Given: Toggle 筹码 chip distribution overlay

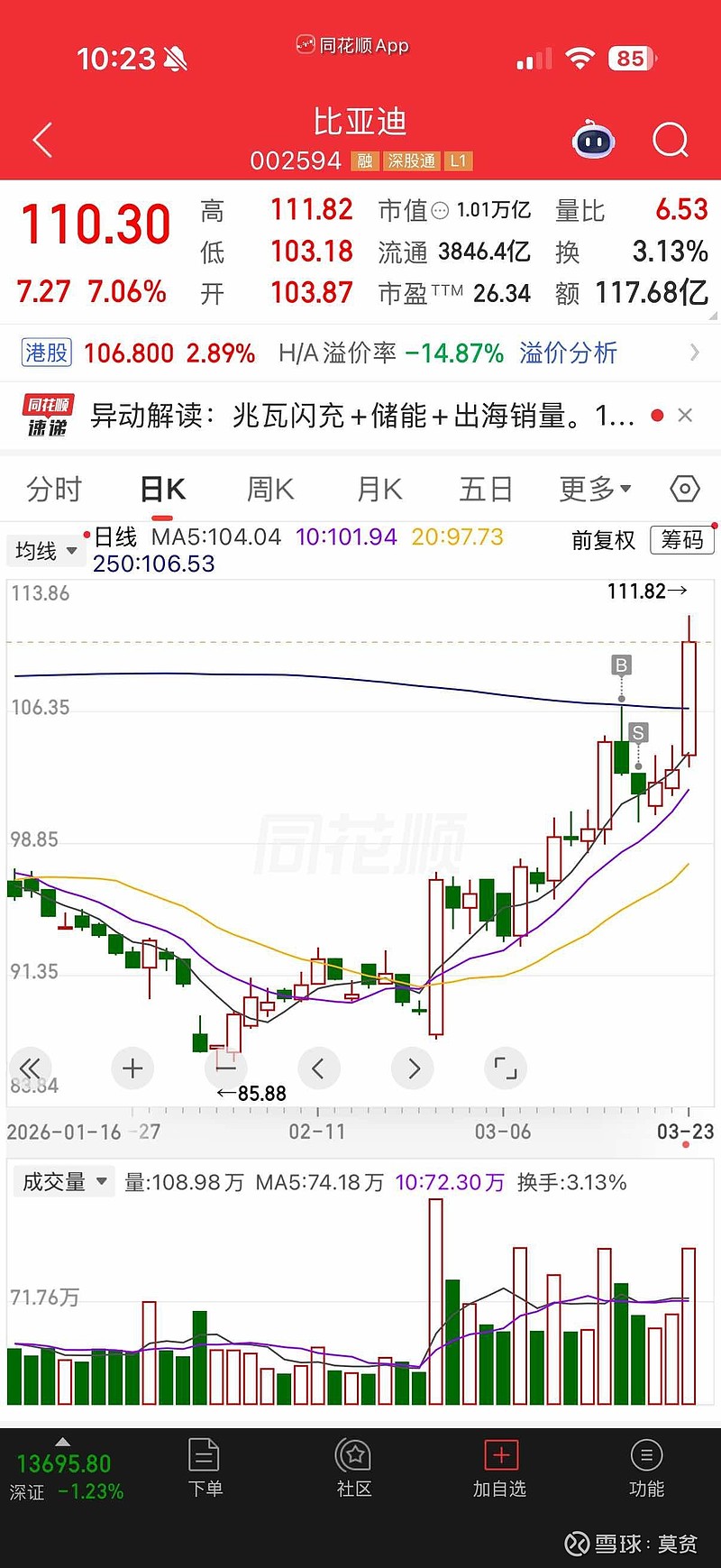Looking at the screenshot, I should click(x=682, y=541).
